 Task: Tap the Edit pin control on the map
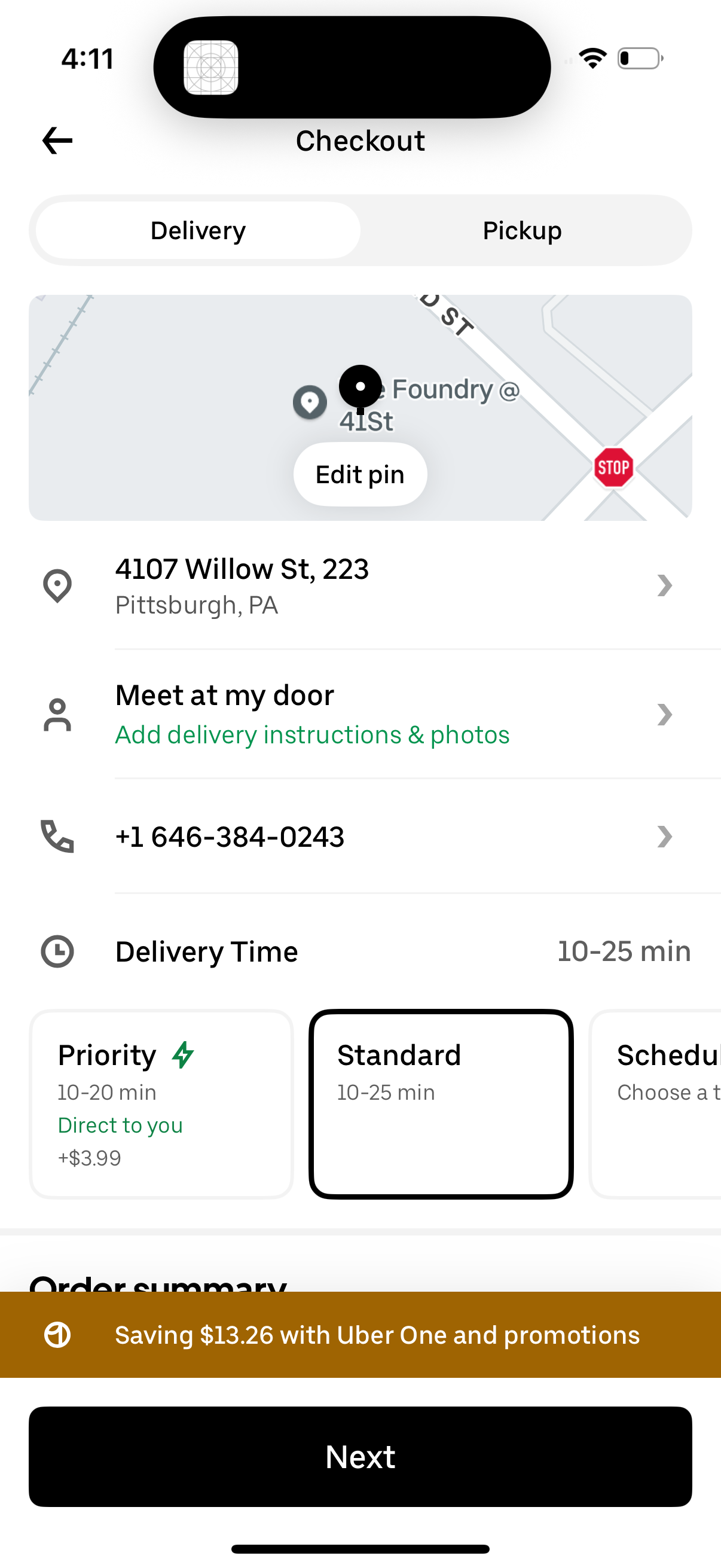tap(359, 474)
